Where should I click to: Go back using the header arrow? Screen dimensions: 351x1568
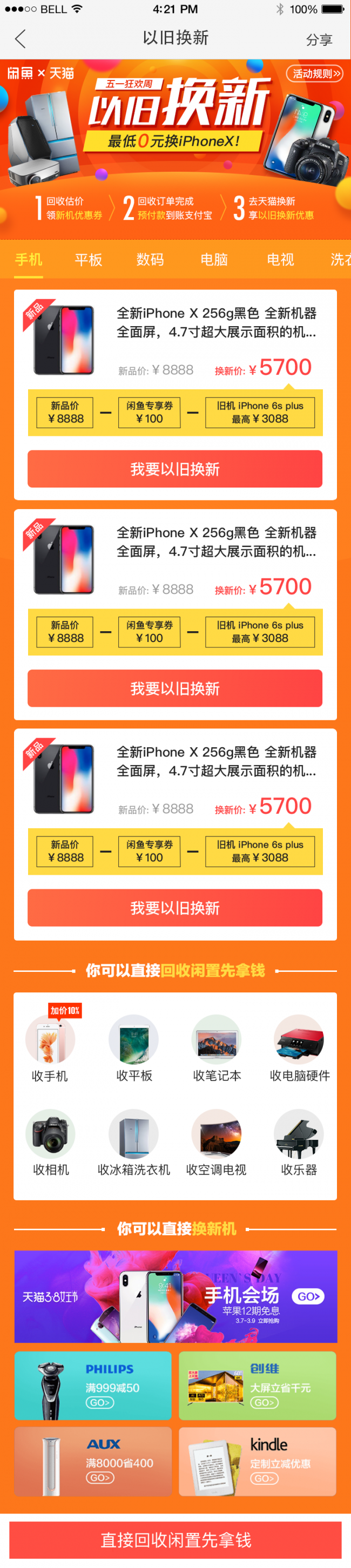tap(20, 39)
